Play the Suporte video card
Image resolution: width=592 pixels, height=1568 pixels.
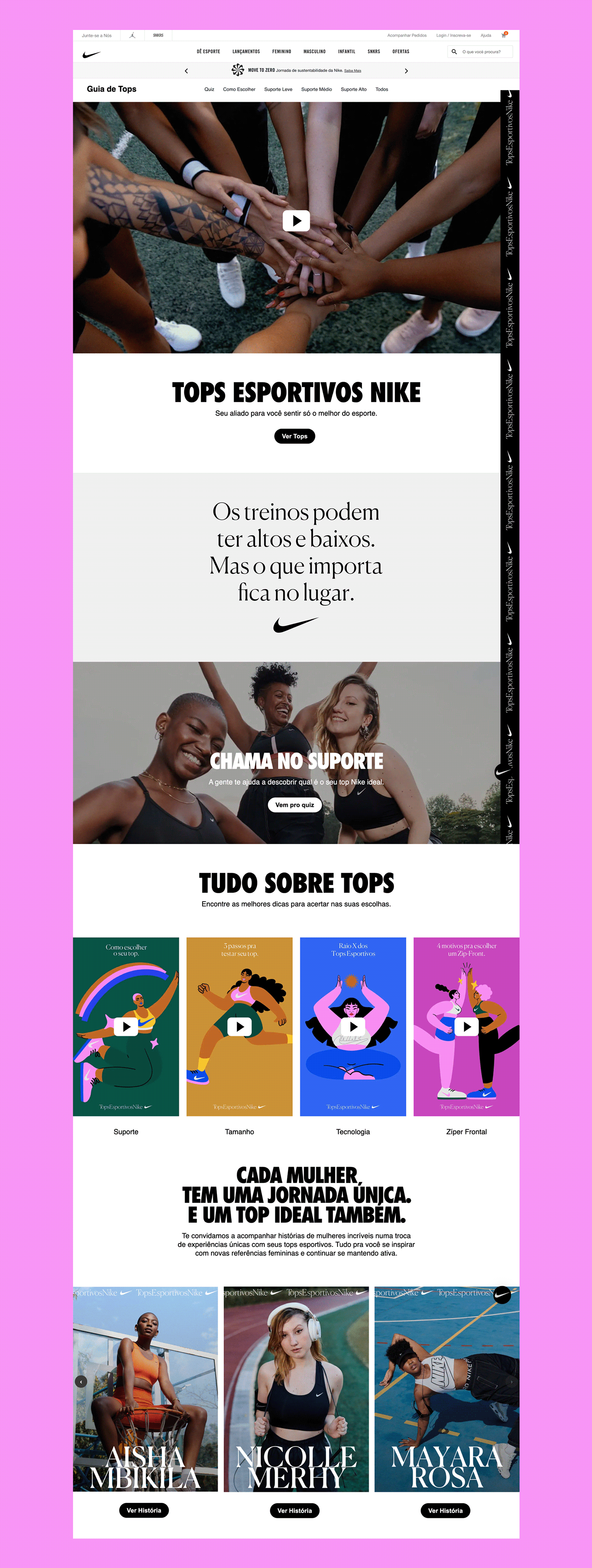pyautogui.click(x=126, y=1026)
